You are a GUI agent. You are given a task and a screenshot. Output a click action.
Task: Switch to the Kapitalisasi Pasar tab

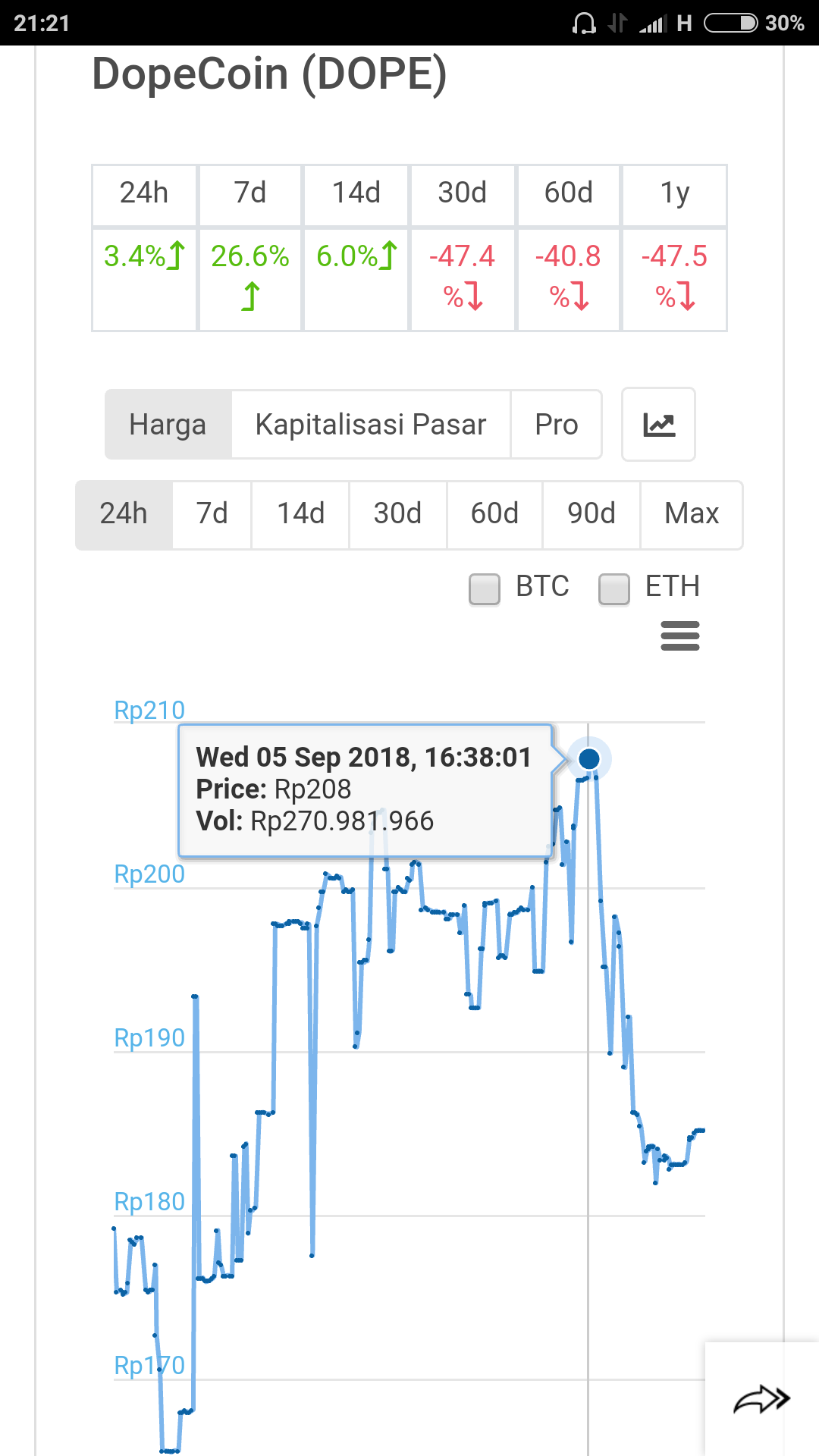pos(371,425)
